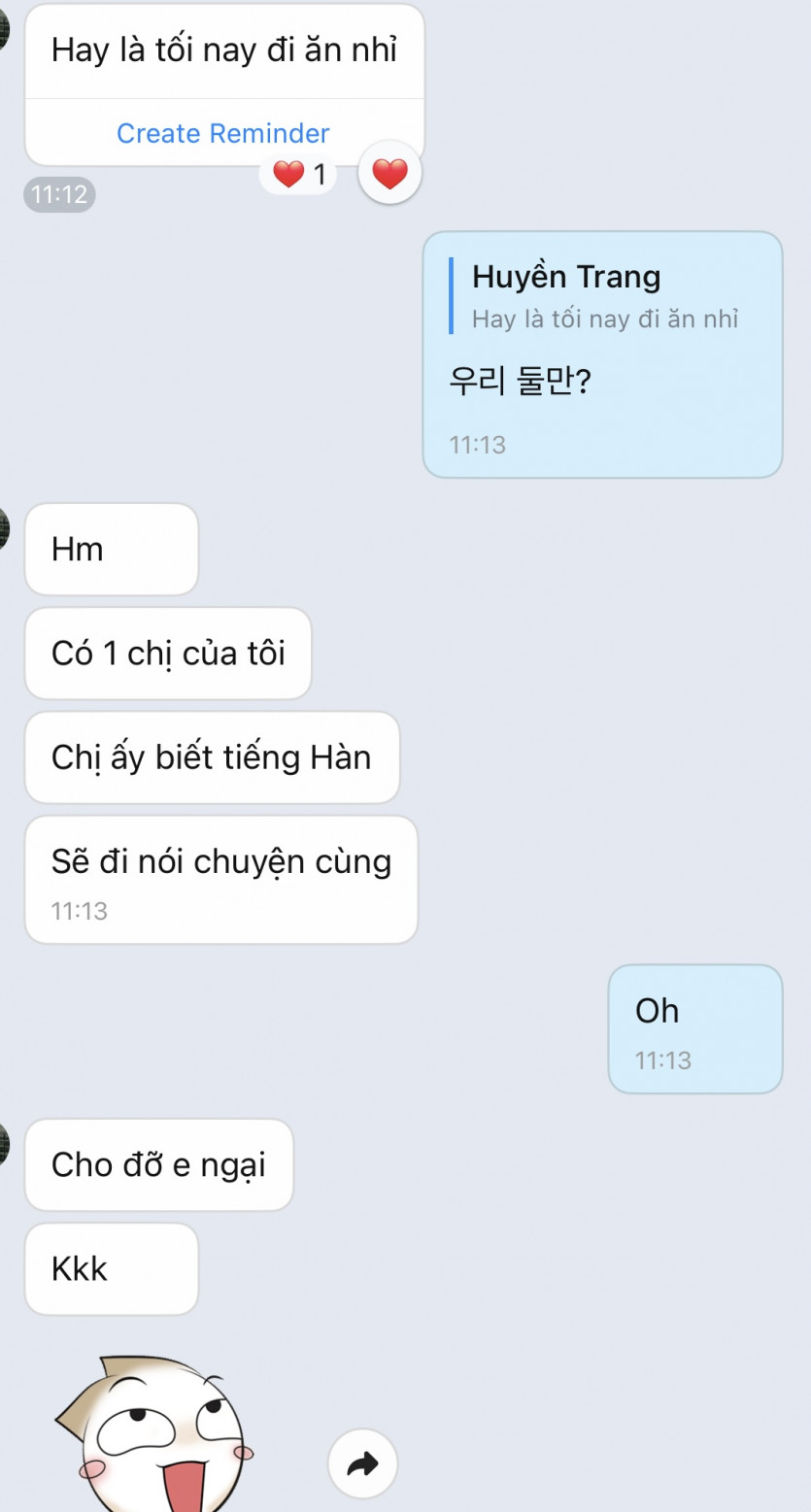Click the message Sẽ đi nói chuyện cùng
811x1512 pixels.
[220, 861]
